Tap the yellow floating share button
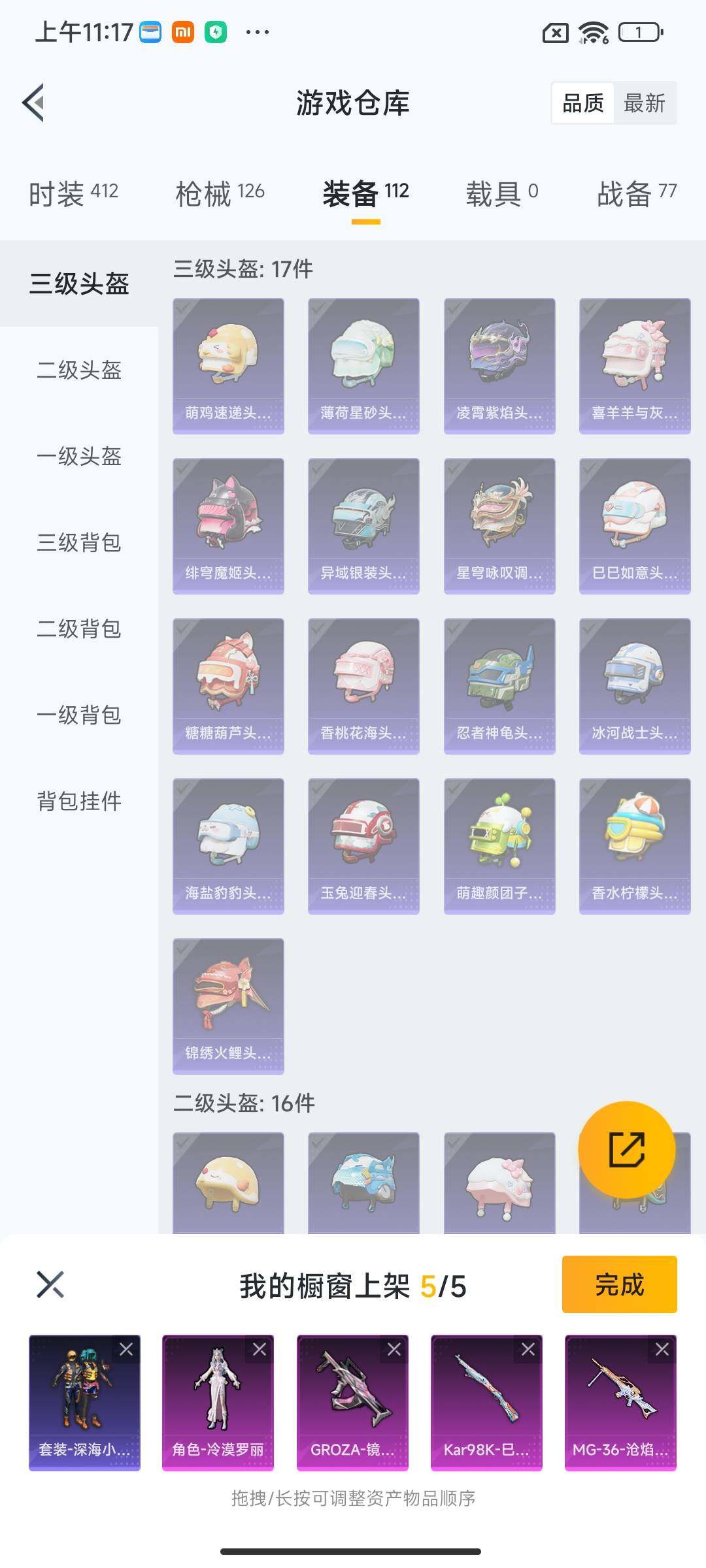 626,1150
